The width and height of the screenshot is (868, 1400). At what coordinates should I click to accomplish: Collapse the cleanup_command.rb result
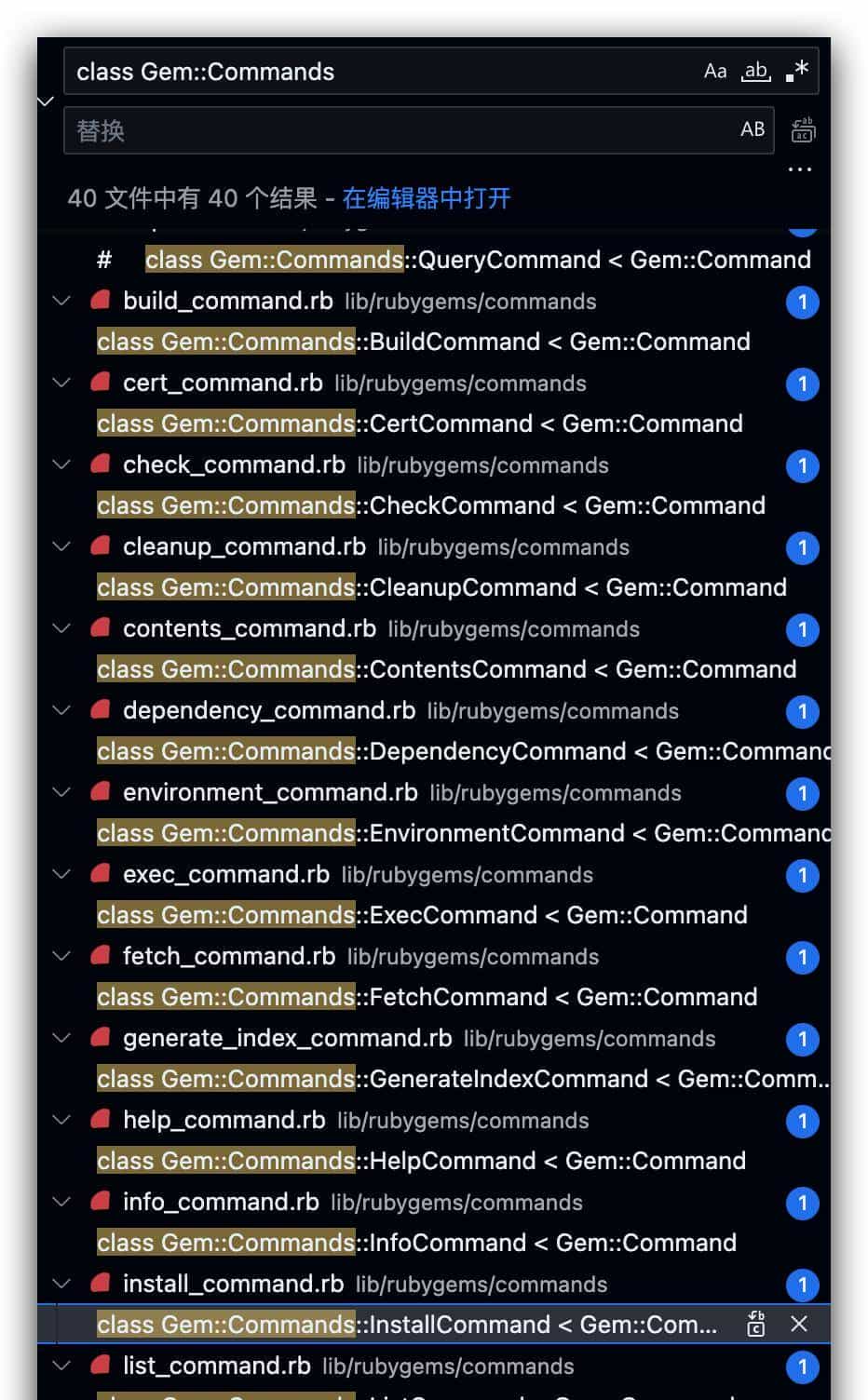tap(61, 546)
